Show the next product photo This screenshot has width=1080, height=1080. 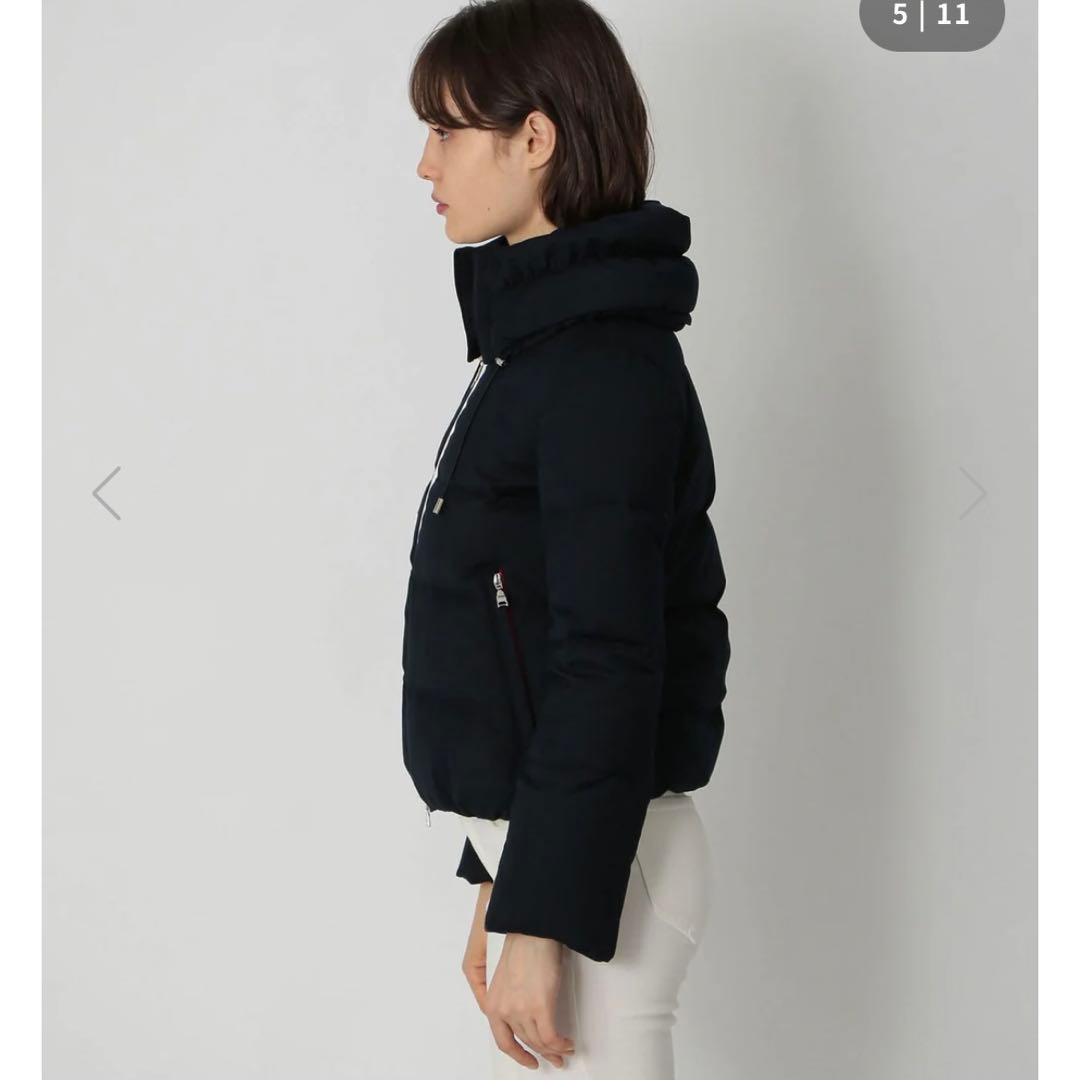pos(972,493)
